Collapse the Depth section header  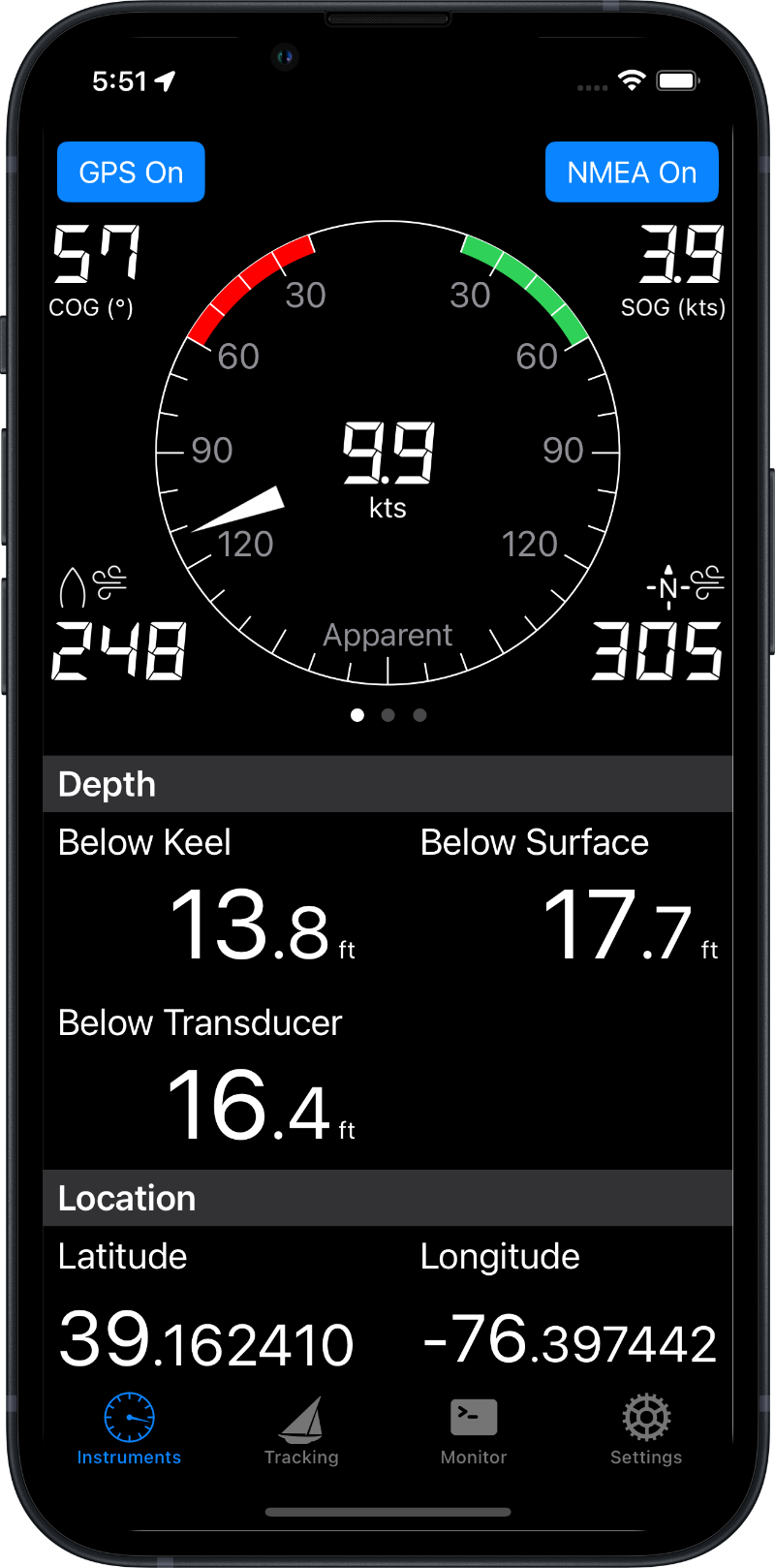point(106,784)
